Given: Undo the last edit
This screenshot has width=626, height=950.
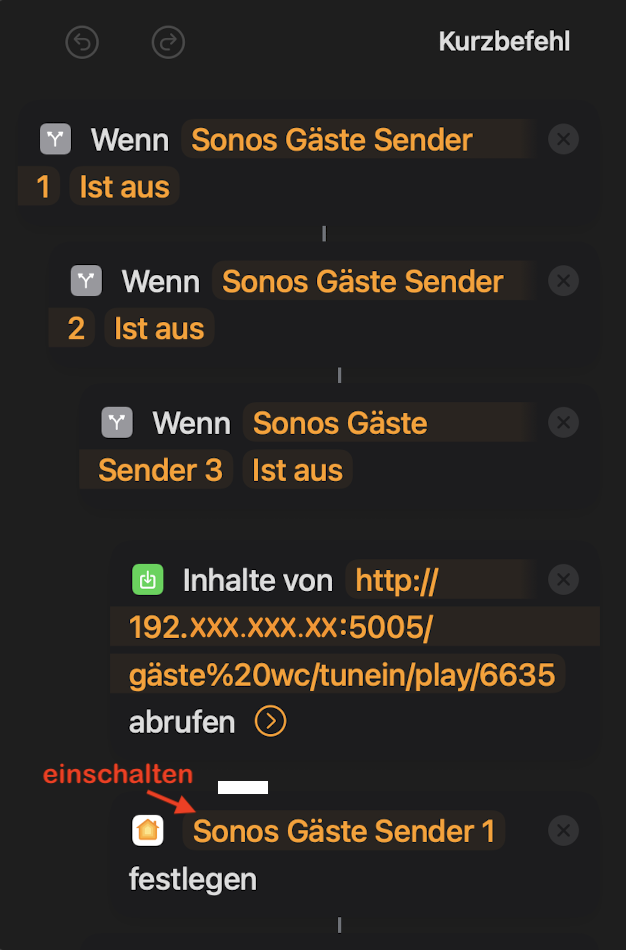Looking at the screenshot, I should [82, 42].
